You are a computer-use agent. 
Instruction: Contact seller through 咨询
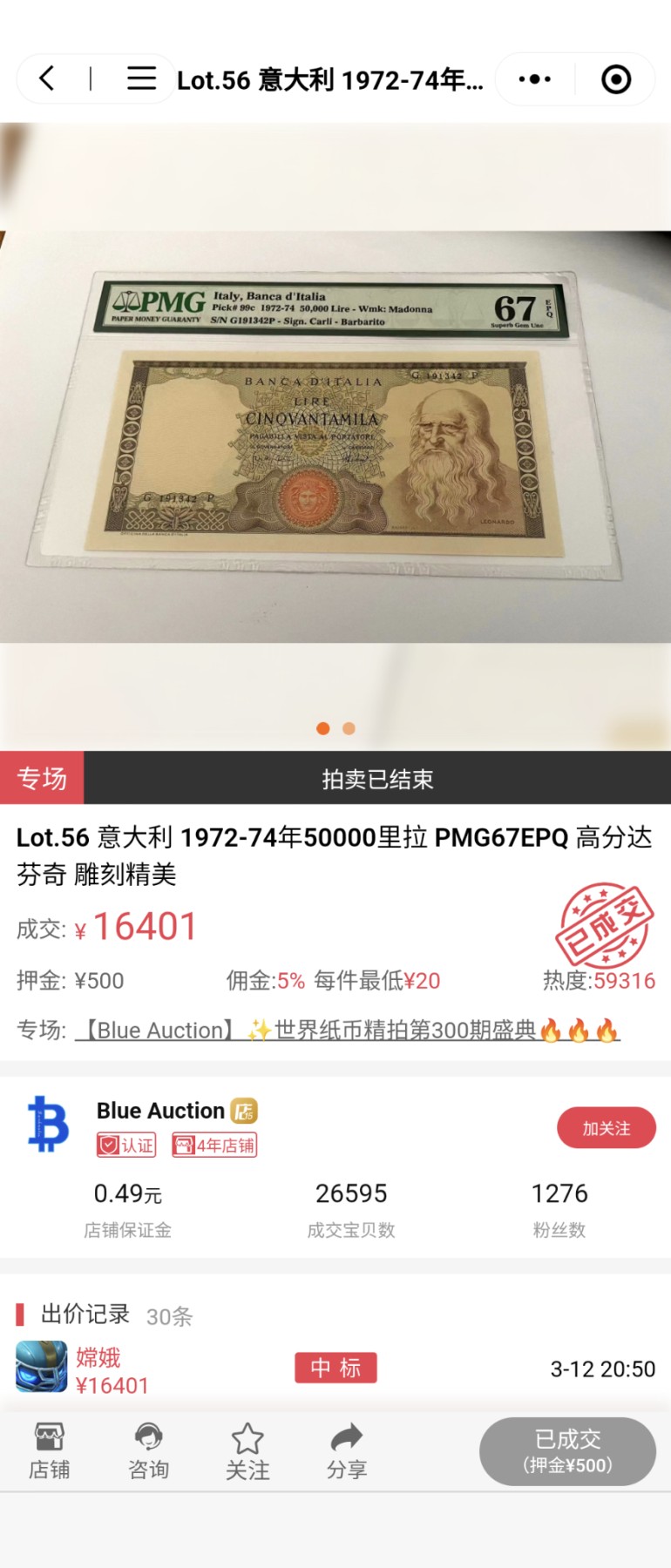[x=148, y=1451]
